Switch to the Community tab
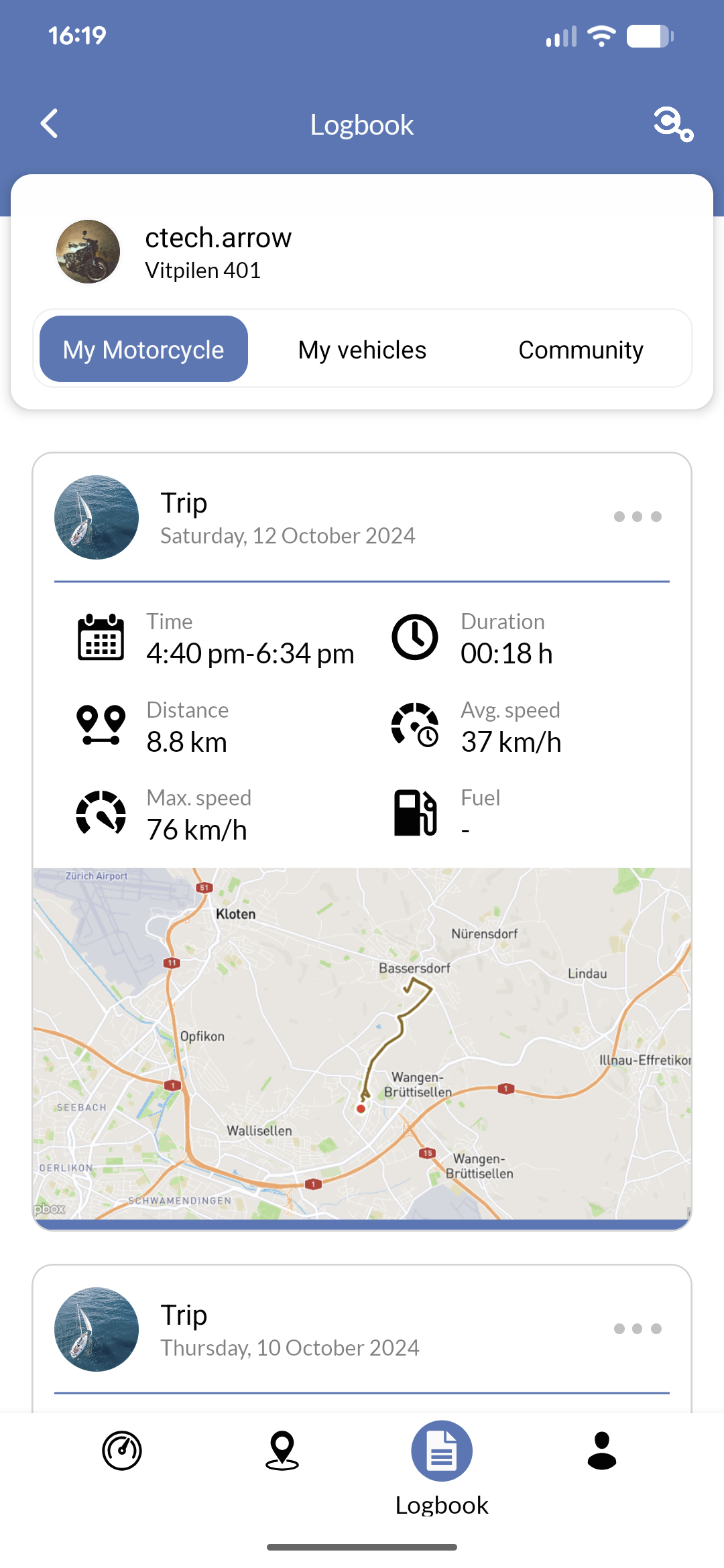The image size is (724, 1568). [x=581, y=349]
